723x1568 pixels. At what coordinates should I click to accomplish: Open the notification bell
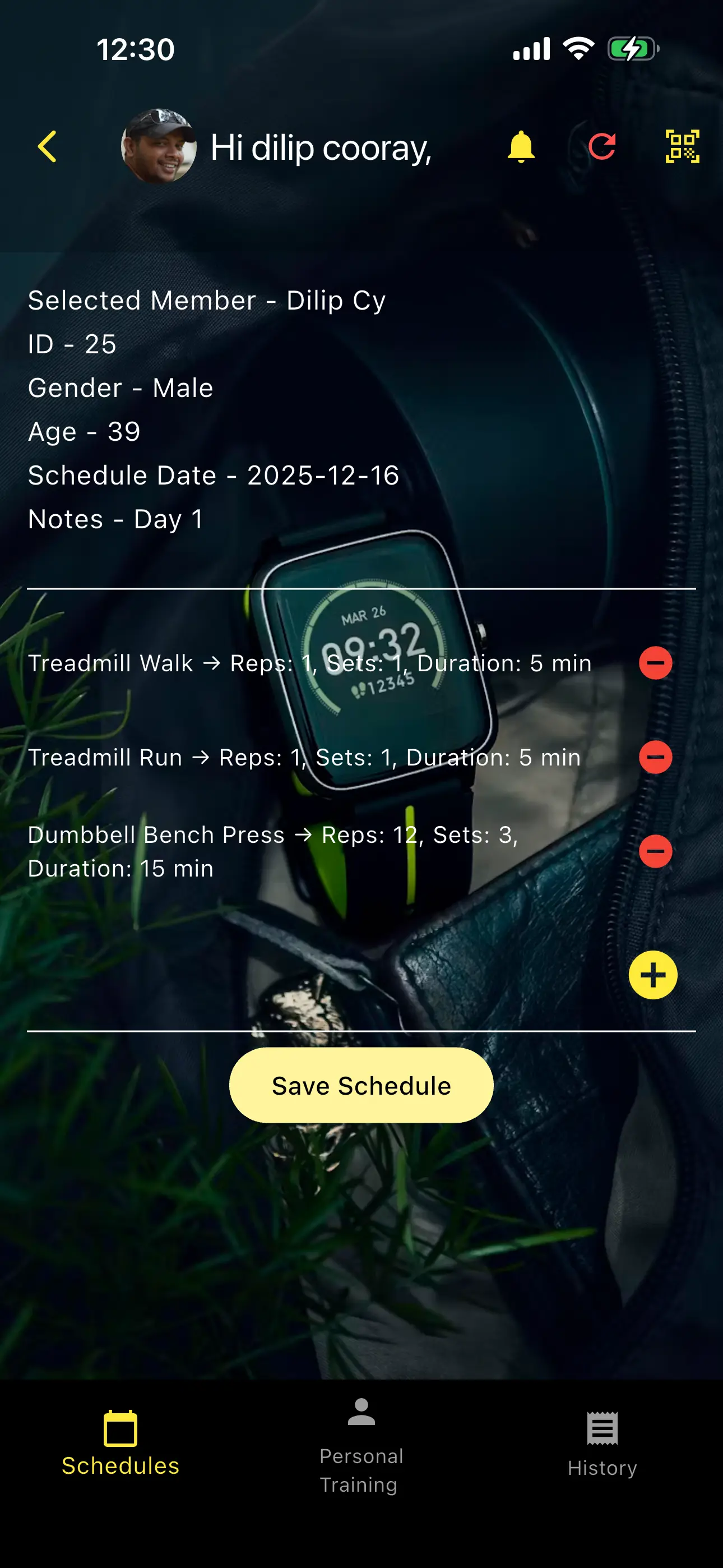coord(522,148)
